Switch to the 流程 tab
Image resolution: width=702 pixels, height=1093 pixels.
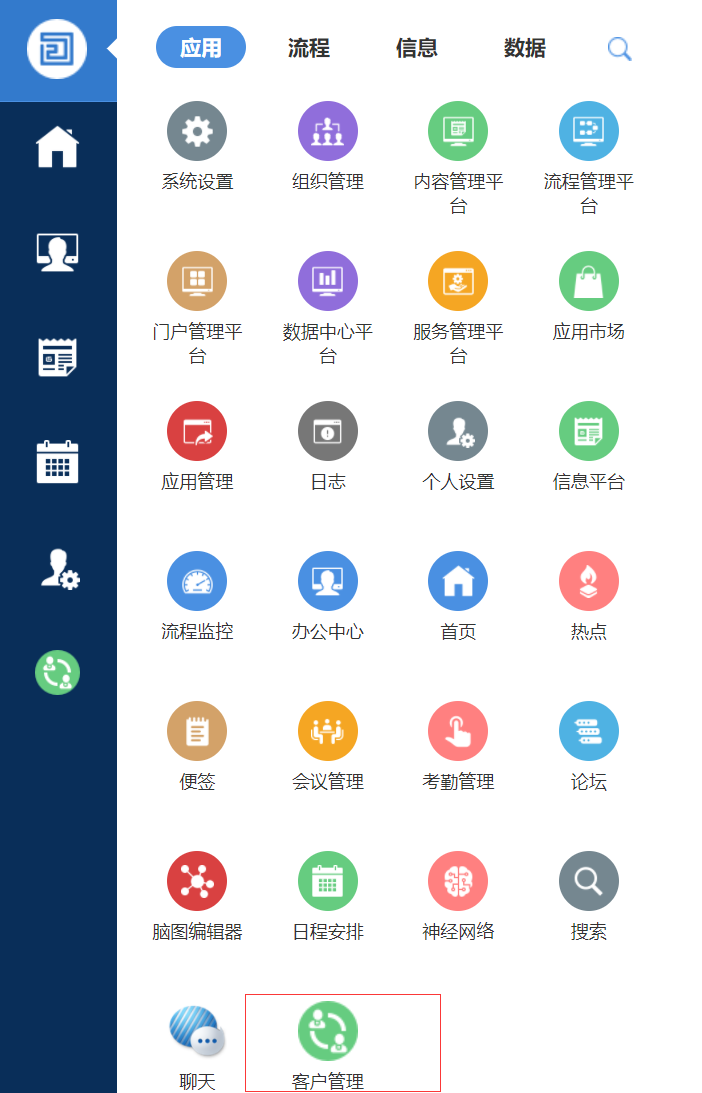(309, 48)
